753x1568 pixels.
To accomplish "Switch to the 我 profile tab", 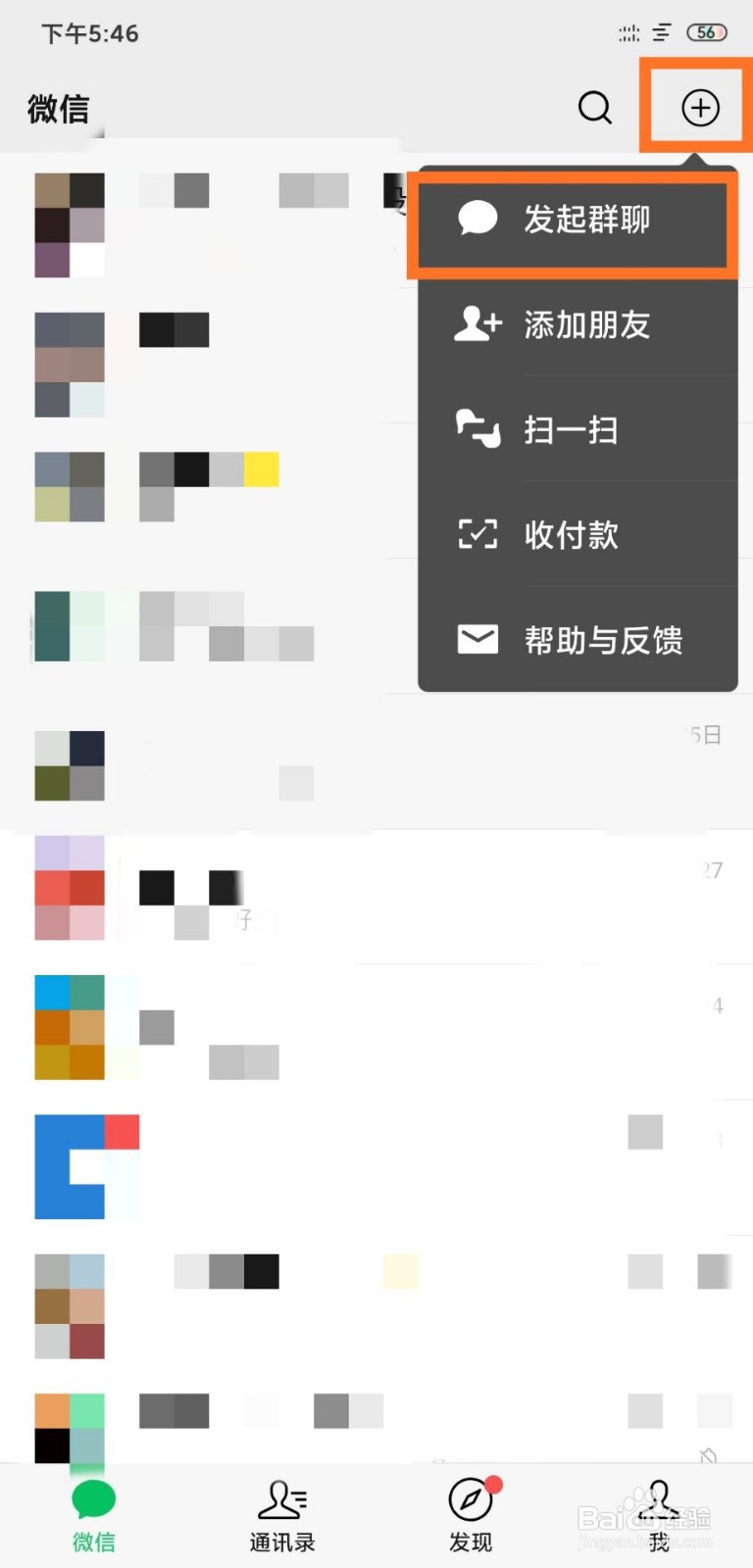I will 658,1514.
